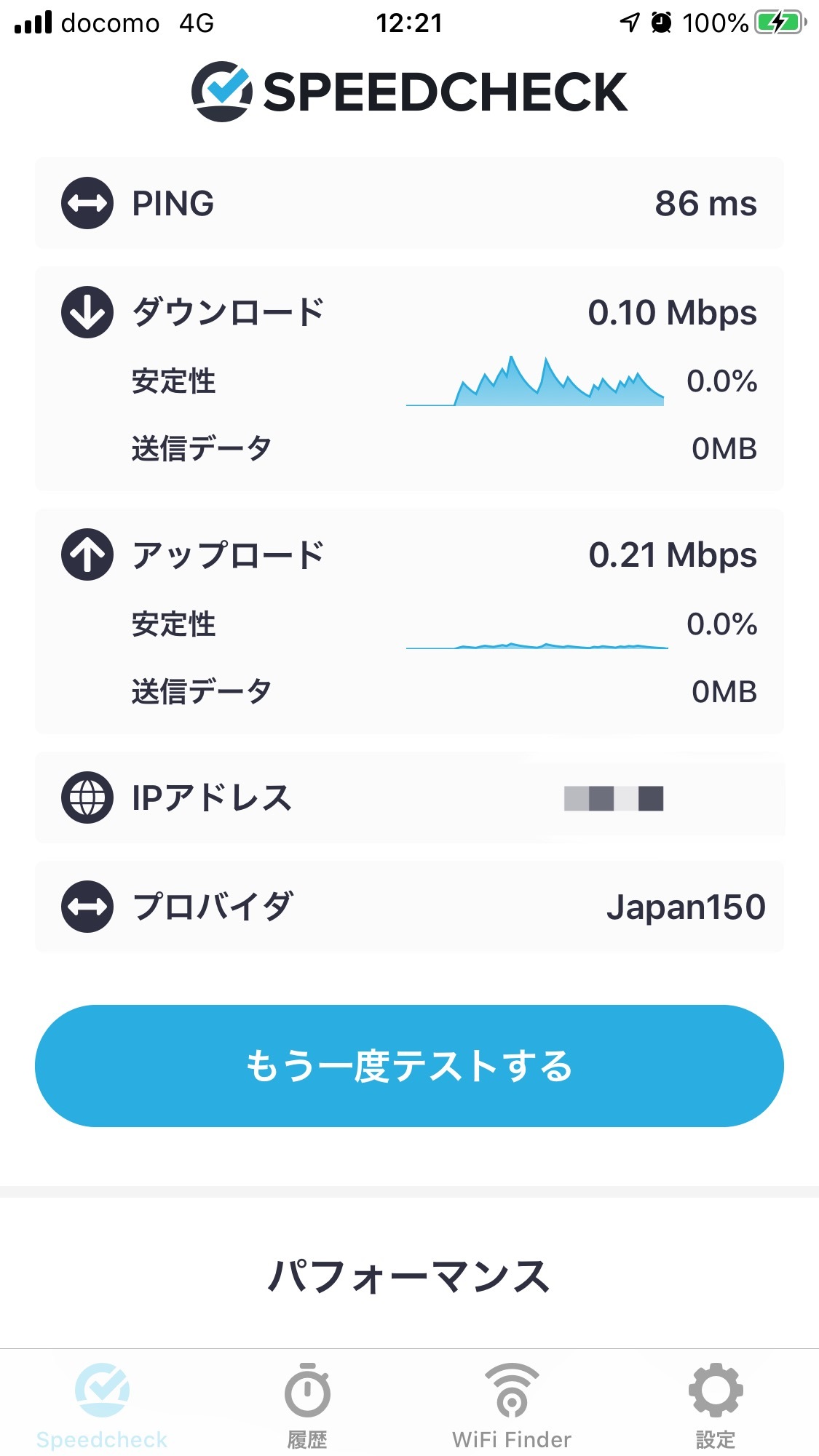Open the WiFi Finder tab
Viewport: 819px width, 1456px height.
pos(512,1404)
